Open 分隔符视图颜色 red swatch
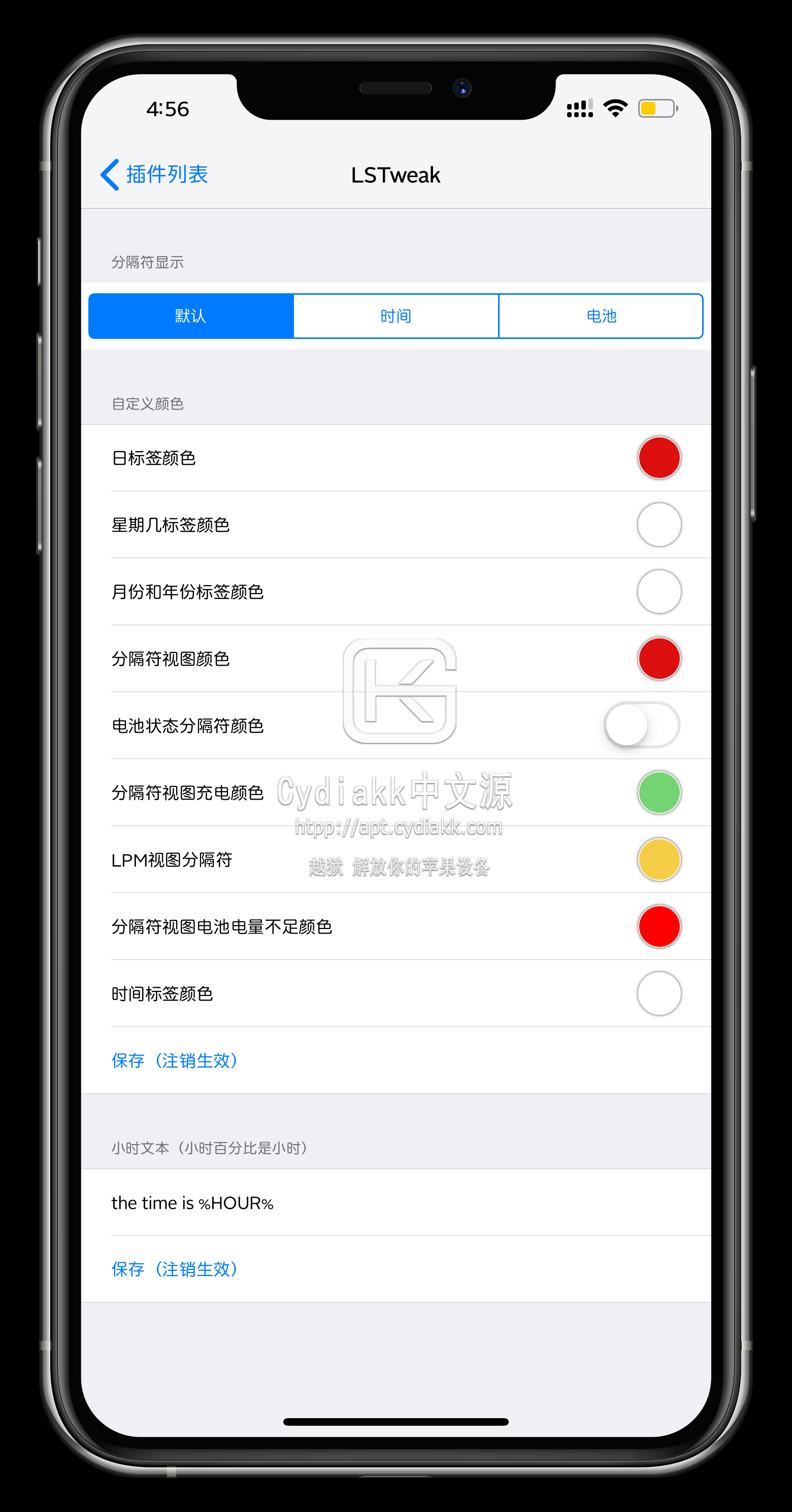The image size is (792, 1512). [x=658, y=658]
